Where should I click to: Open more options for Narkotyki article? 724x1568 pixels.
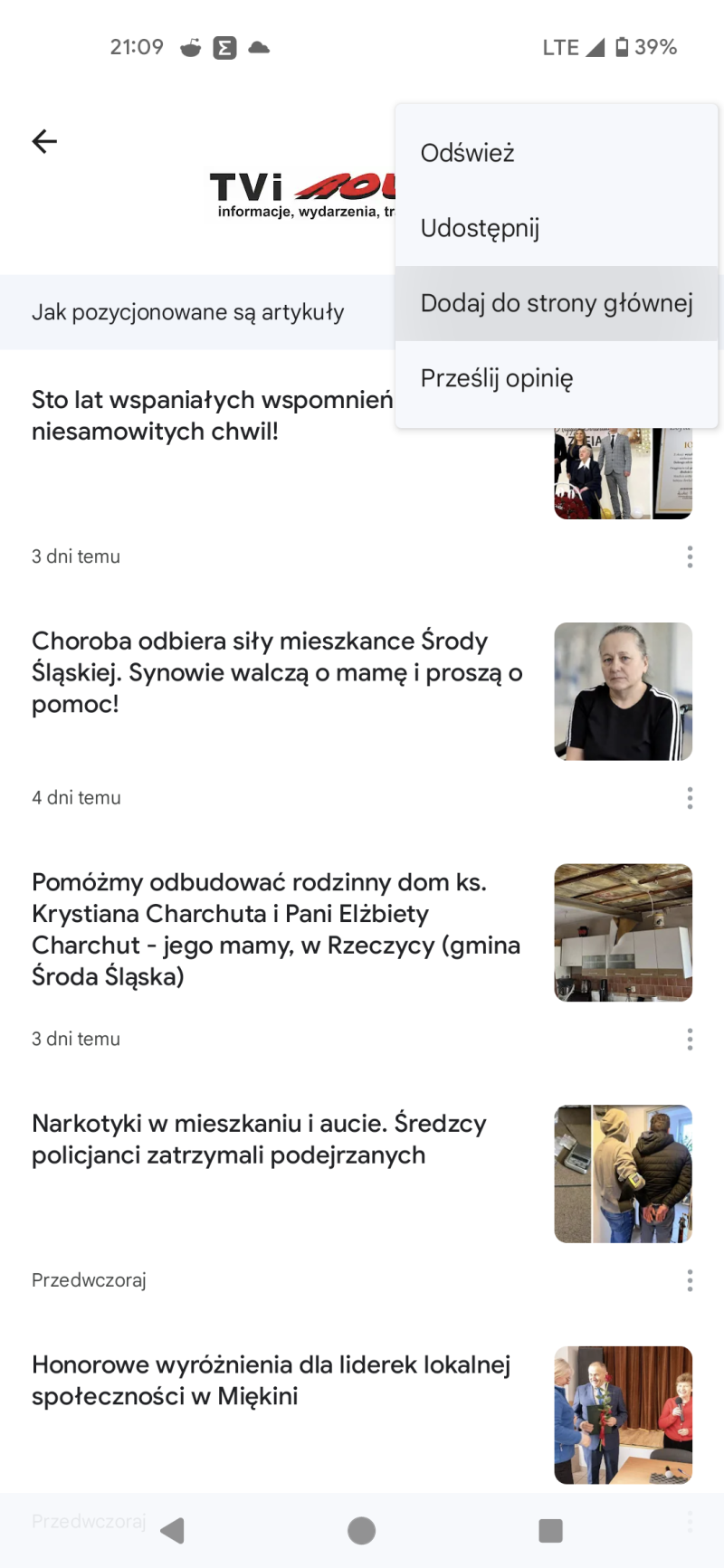(x=690, y=1280)
